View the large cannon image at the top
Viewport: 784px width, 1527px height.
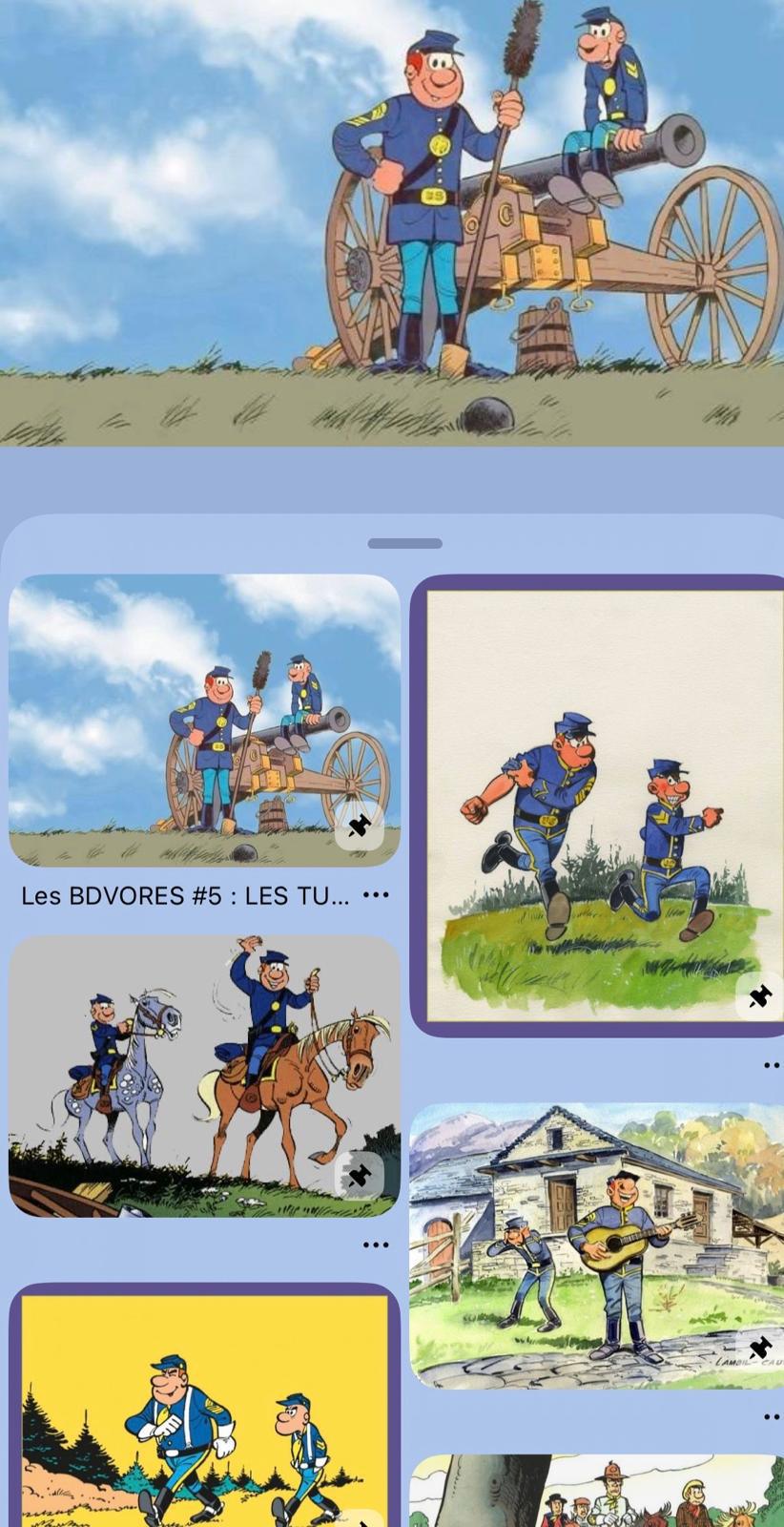[392, 222]
